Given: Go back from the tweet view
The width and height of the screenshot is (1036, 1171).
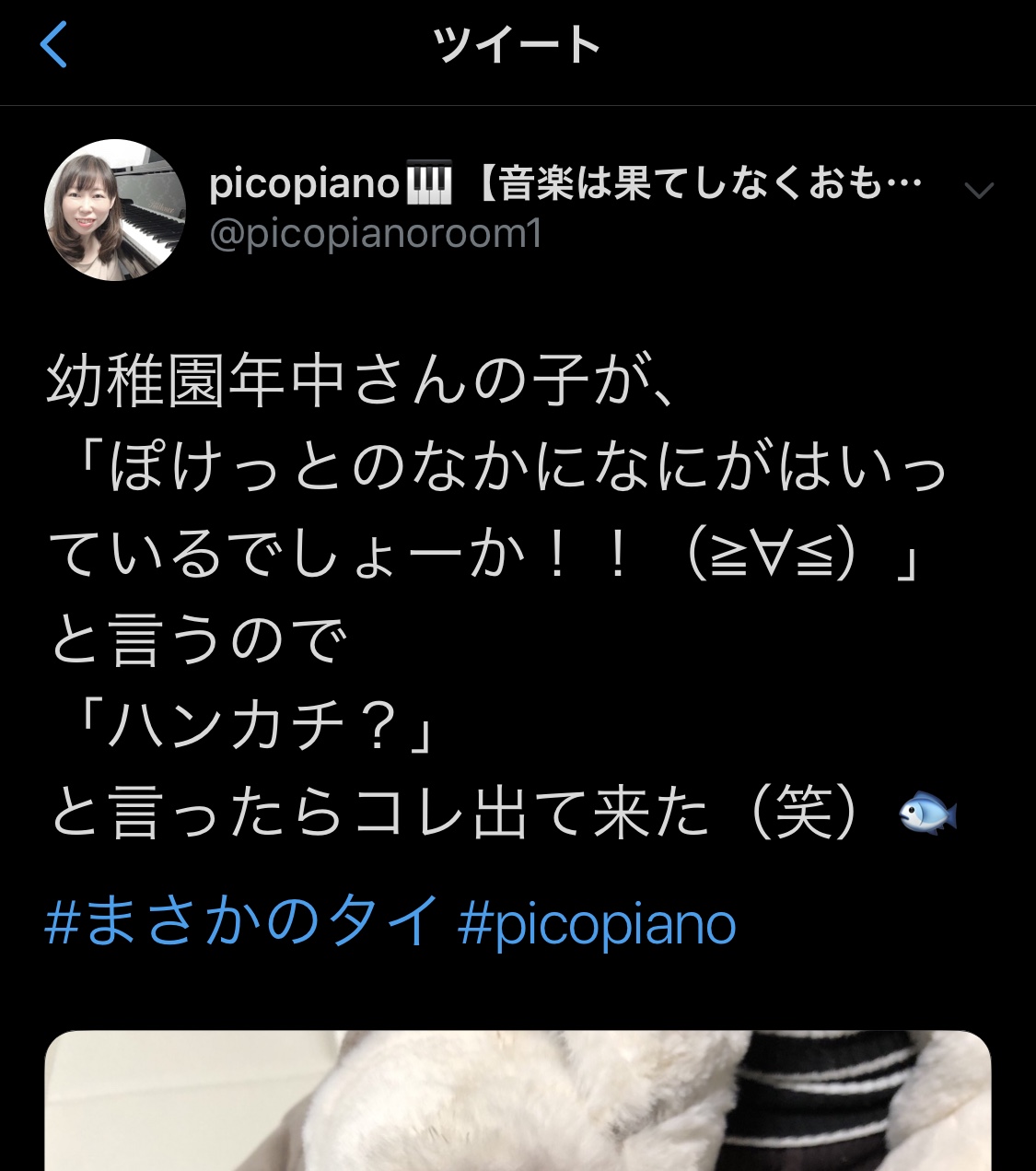Looking at the screenshot, I should click(54, 45).
